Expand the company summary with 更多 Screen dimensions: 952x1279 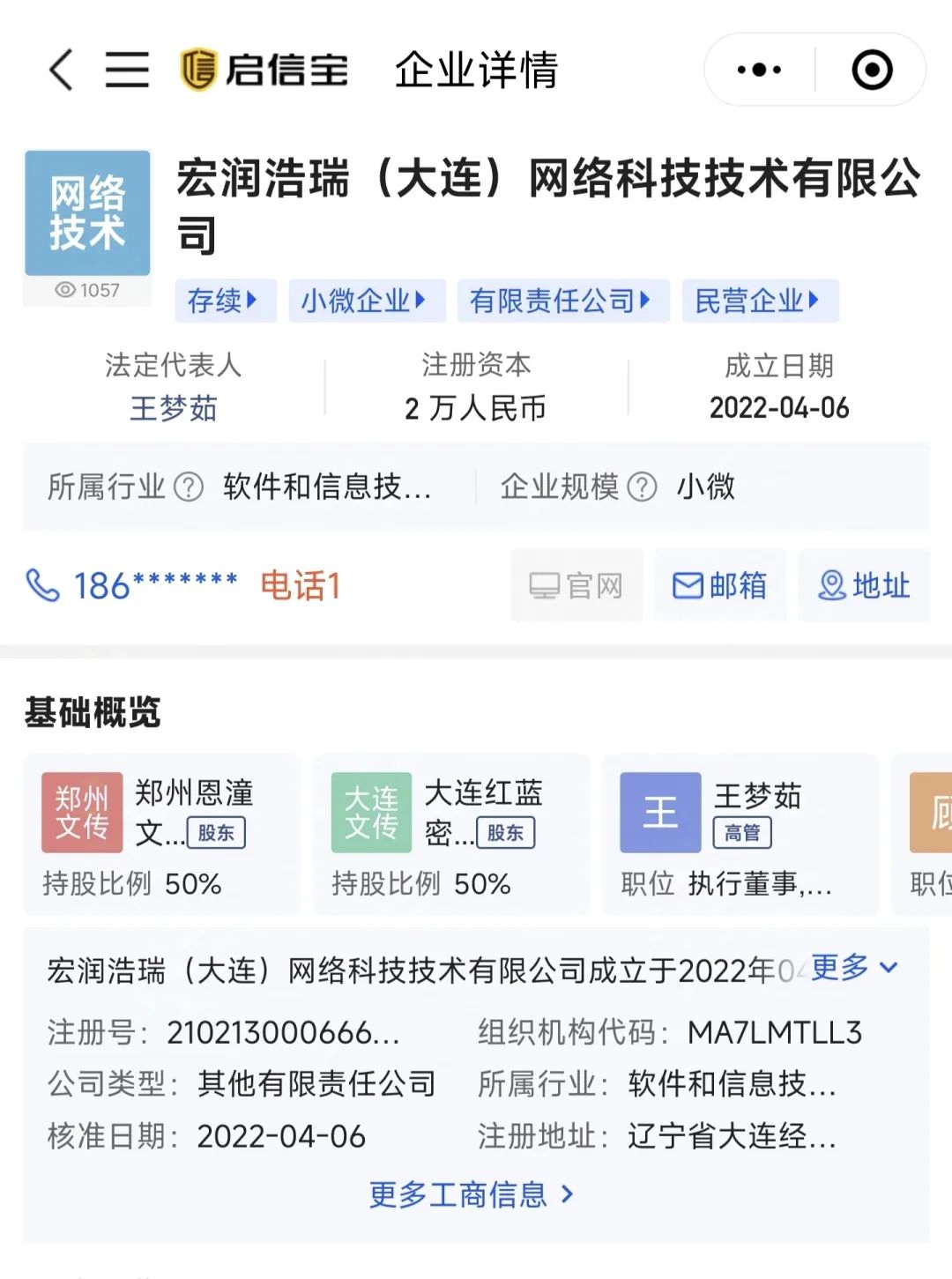pyautogui.click(x=853, y=967)
